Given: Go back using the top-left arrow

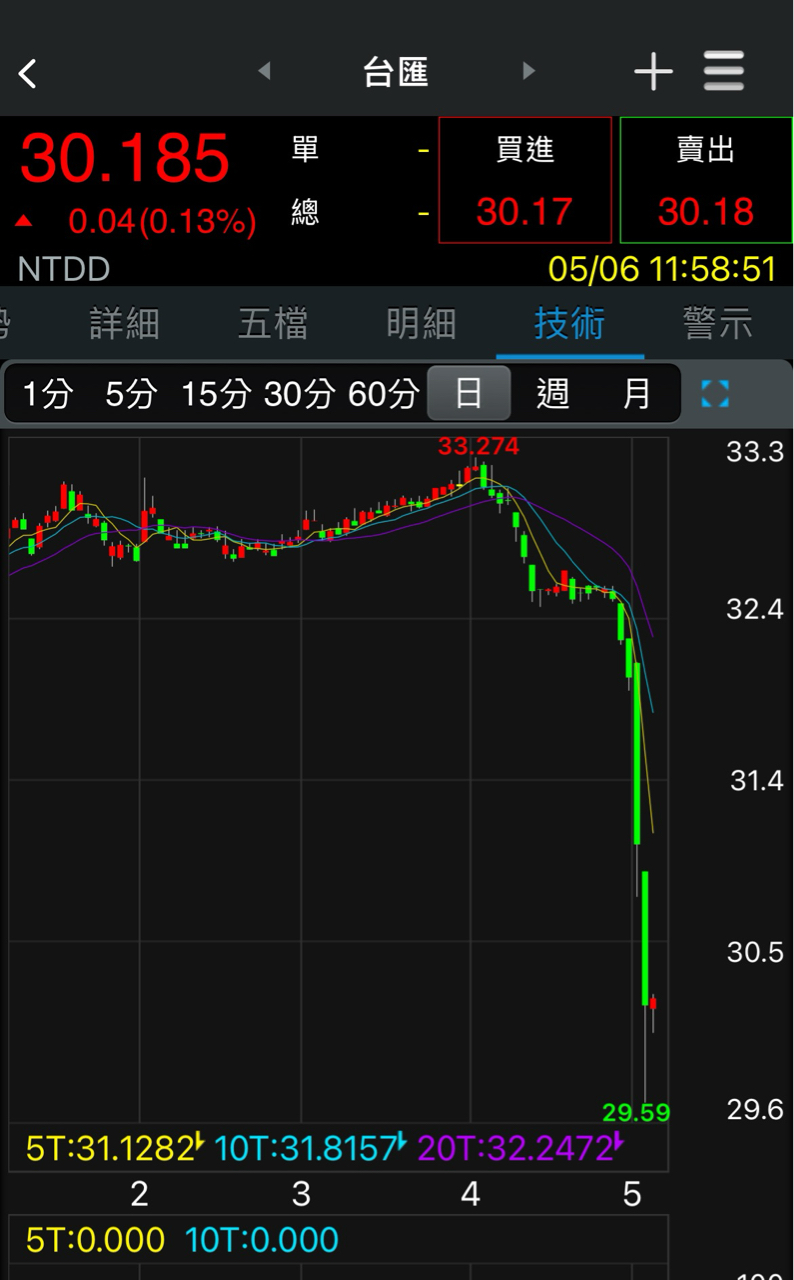Looking at the screenshot, I should (28, 72).
